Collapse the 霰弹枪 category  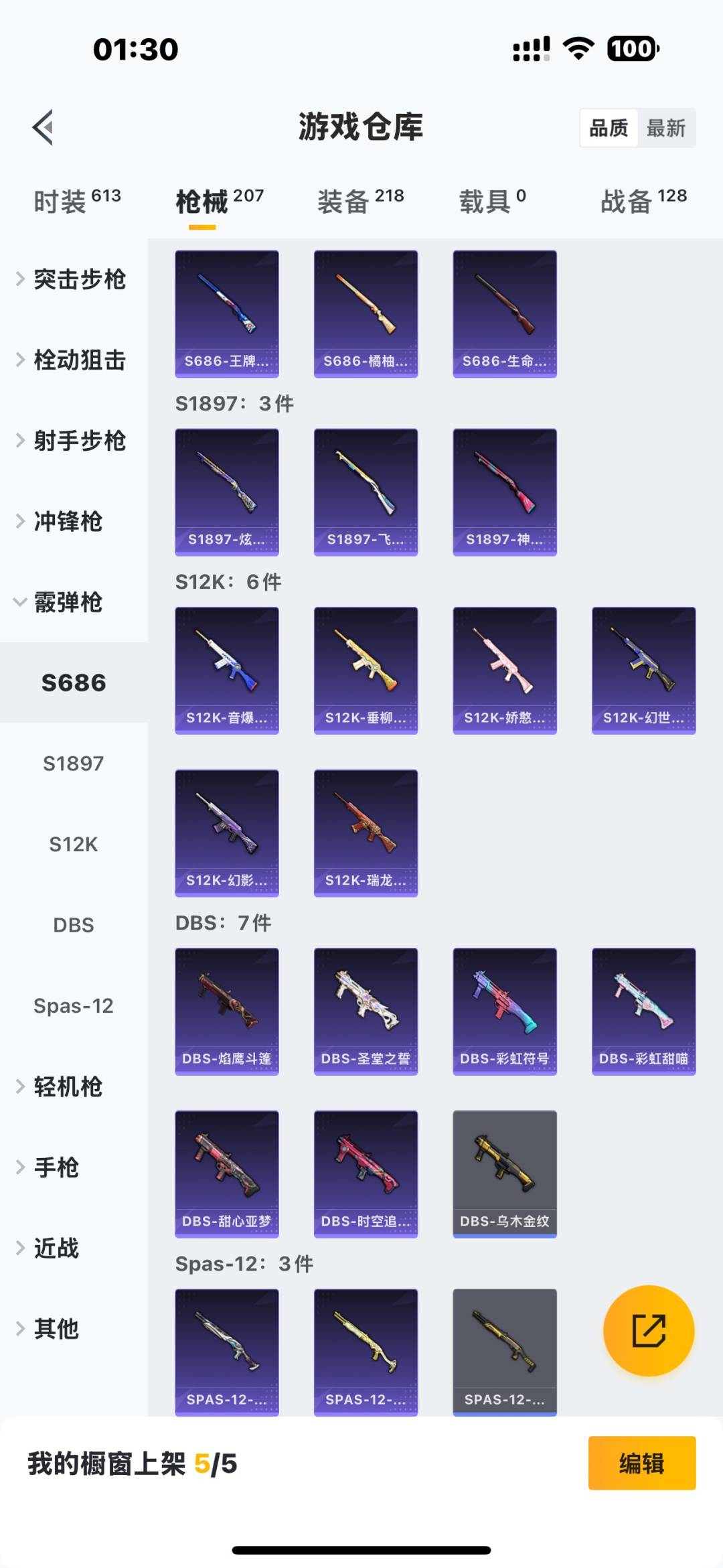tap(67, 602)
